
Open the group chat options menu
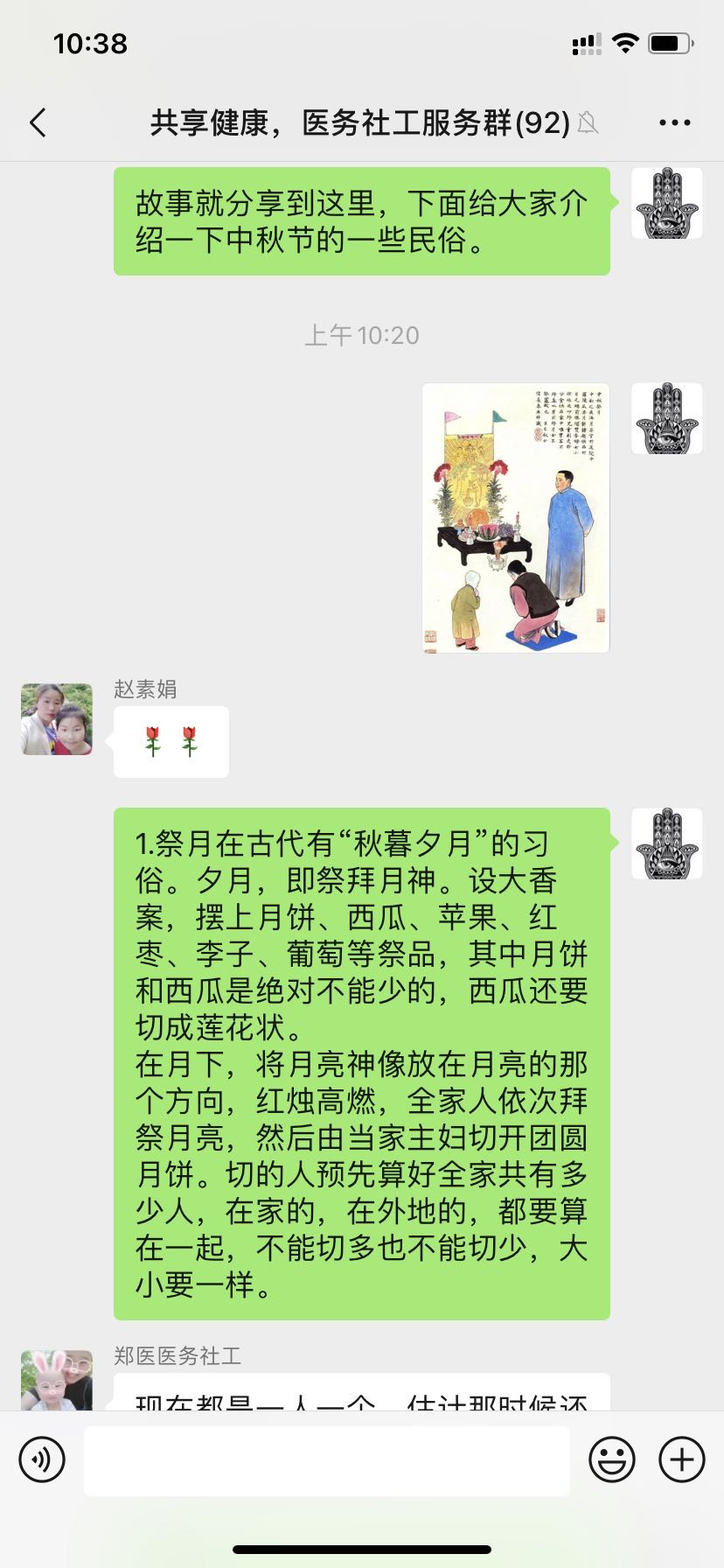point(674,123)
